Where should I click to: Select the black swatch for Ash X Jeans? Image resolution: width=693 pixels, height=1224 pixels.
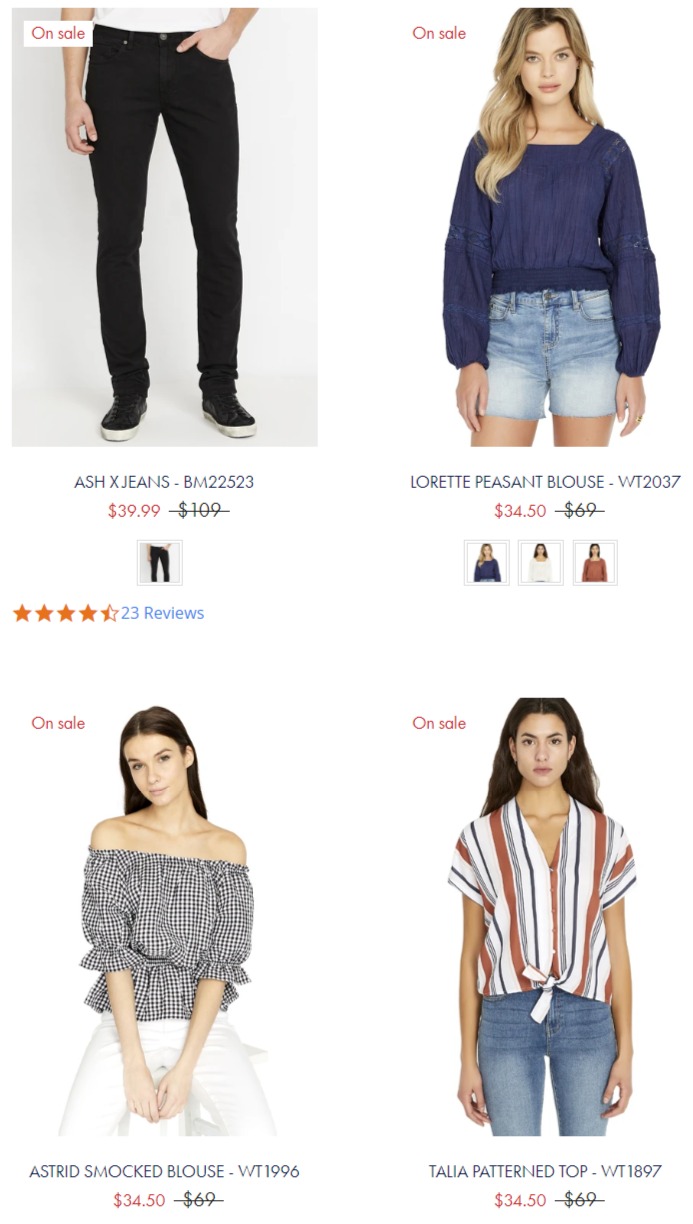160,563
